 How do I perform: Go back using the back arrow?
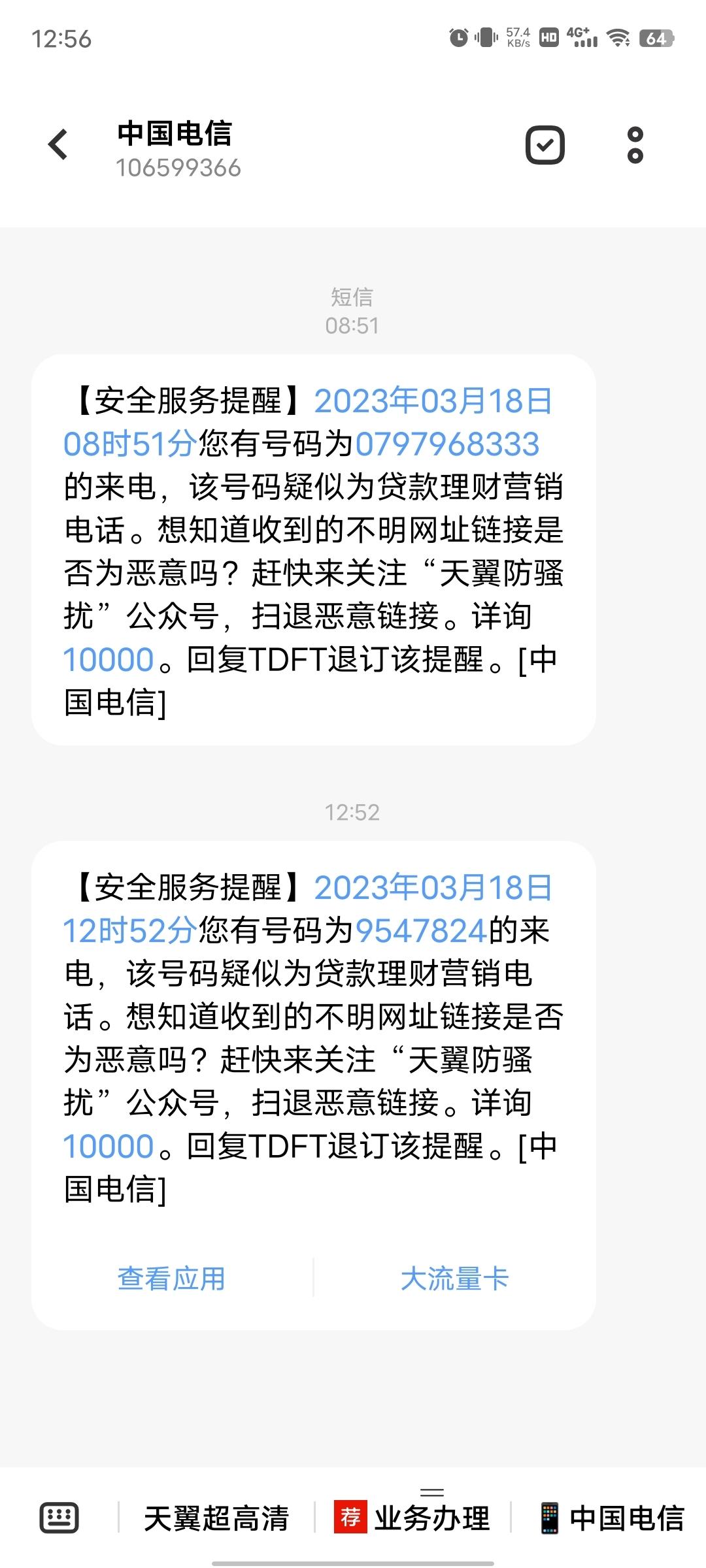pyautogui.click(x=58, y=144)
